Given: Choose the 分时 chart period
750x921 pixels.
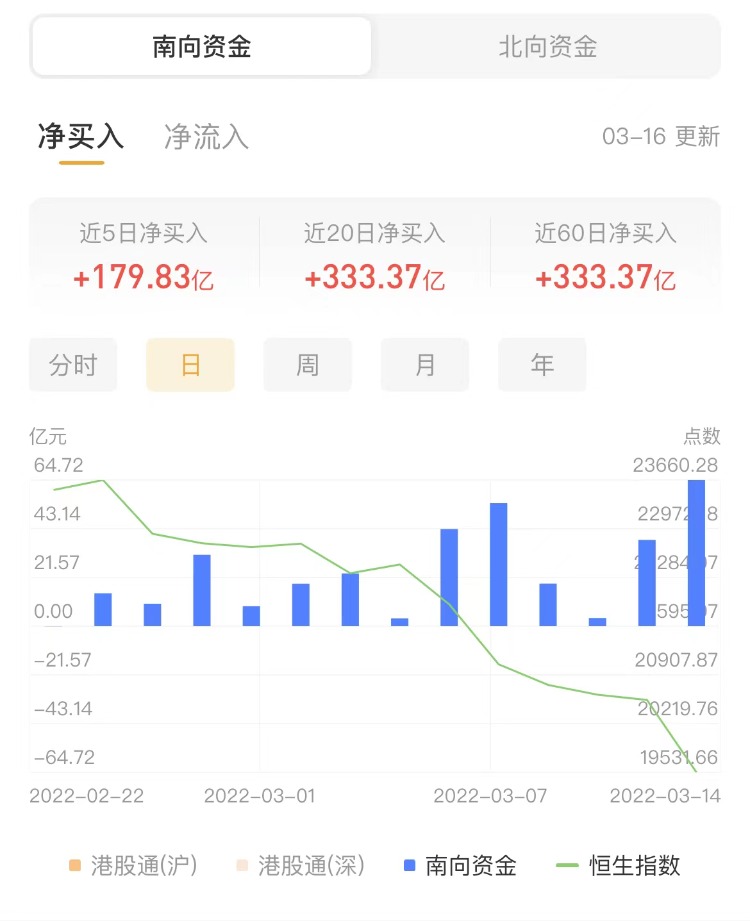Looking at the screenshot, I should click(73, 365).
